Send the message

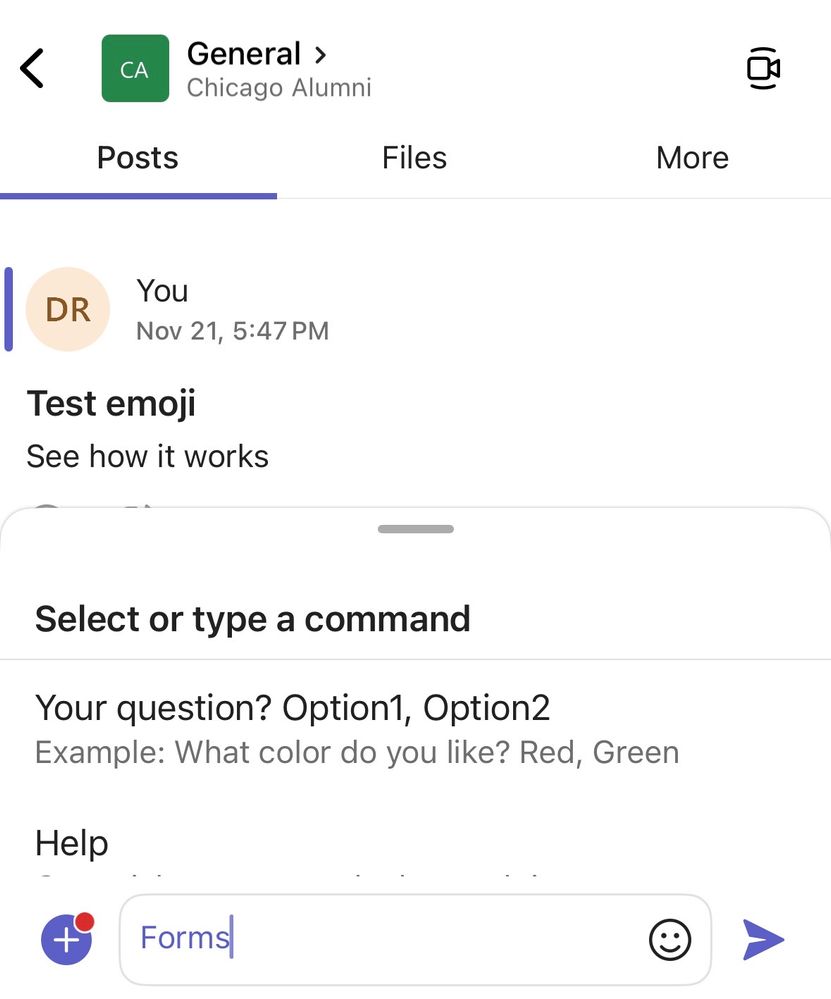click(763, 939)
